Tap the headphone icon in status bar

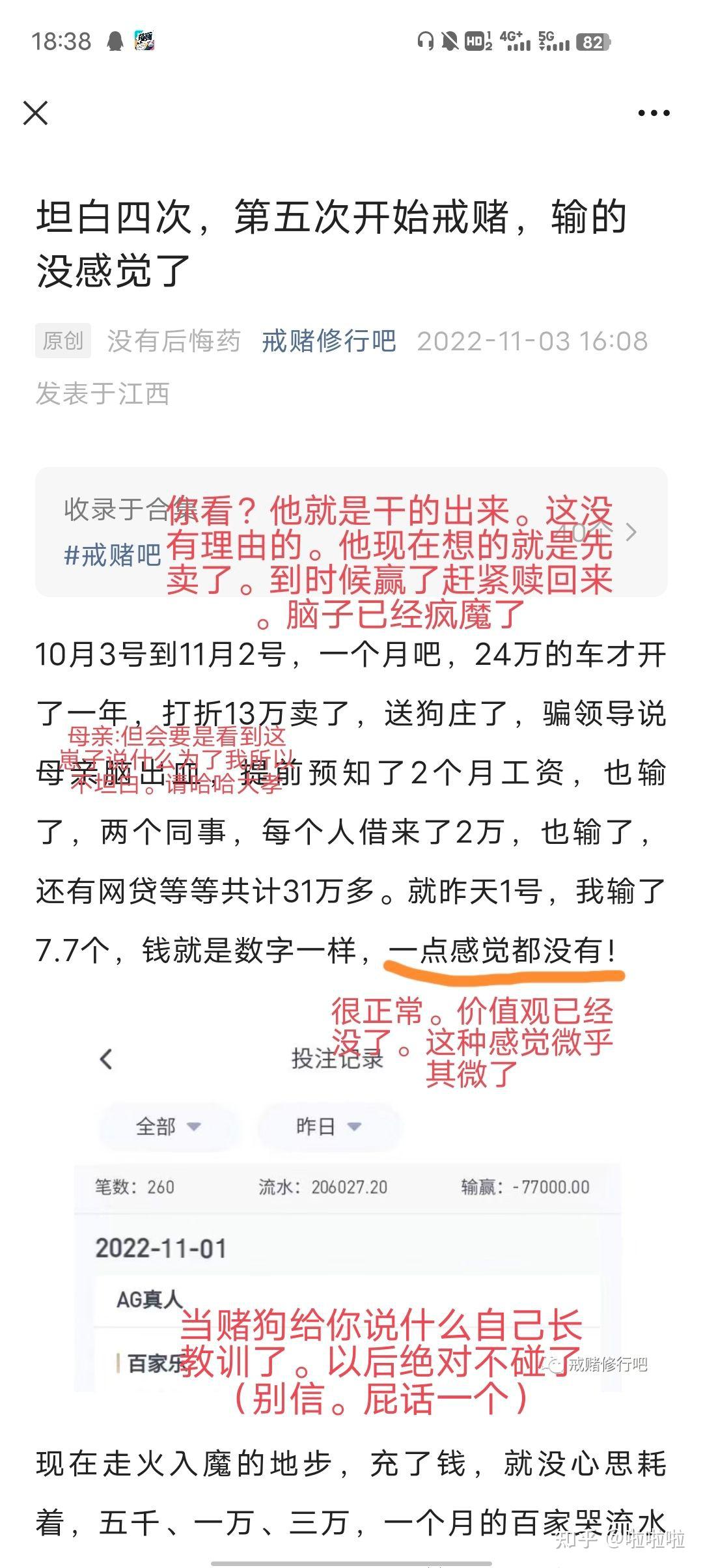pyautogui.click(x=426, y=40)
